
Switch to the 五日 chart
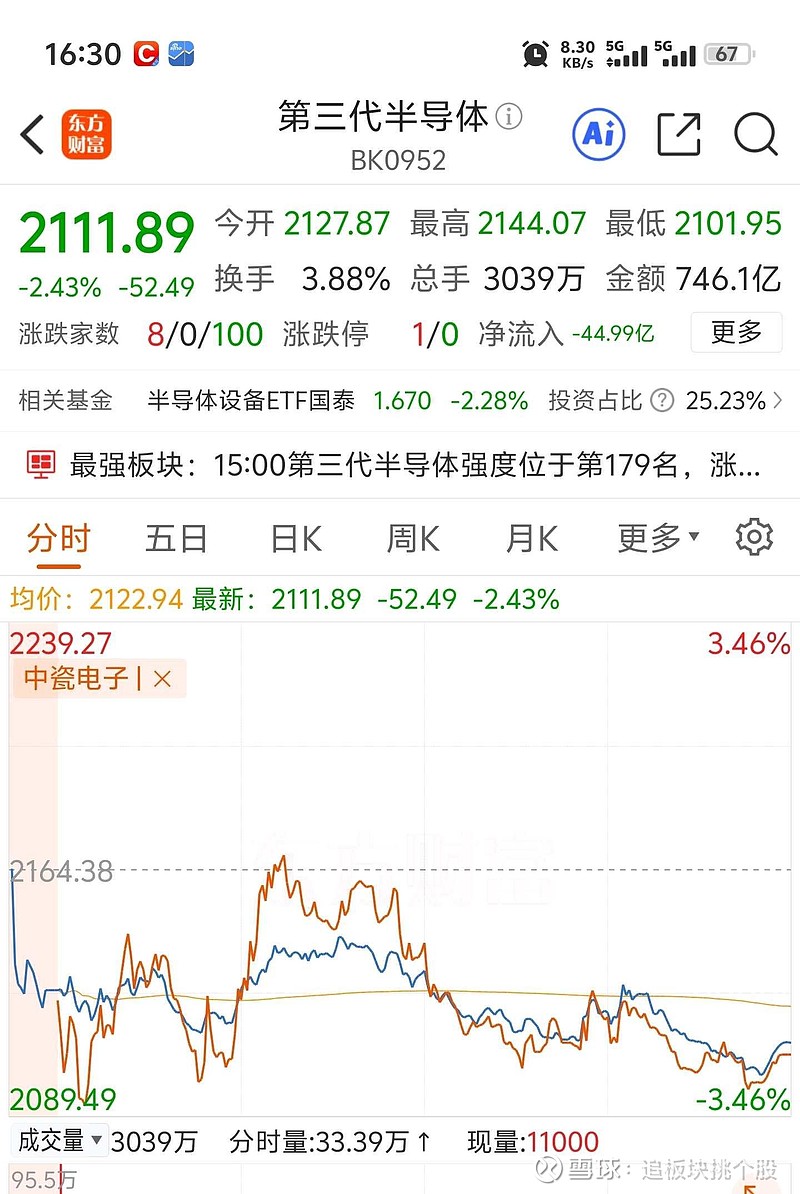coord(176,538)
